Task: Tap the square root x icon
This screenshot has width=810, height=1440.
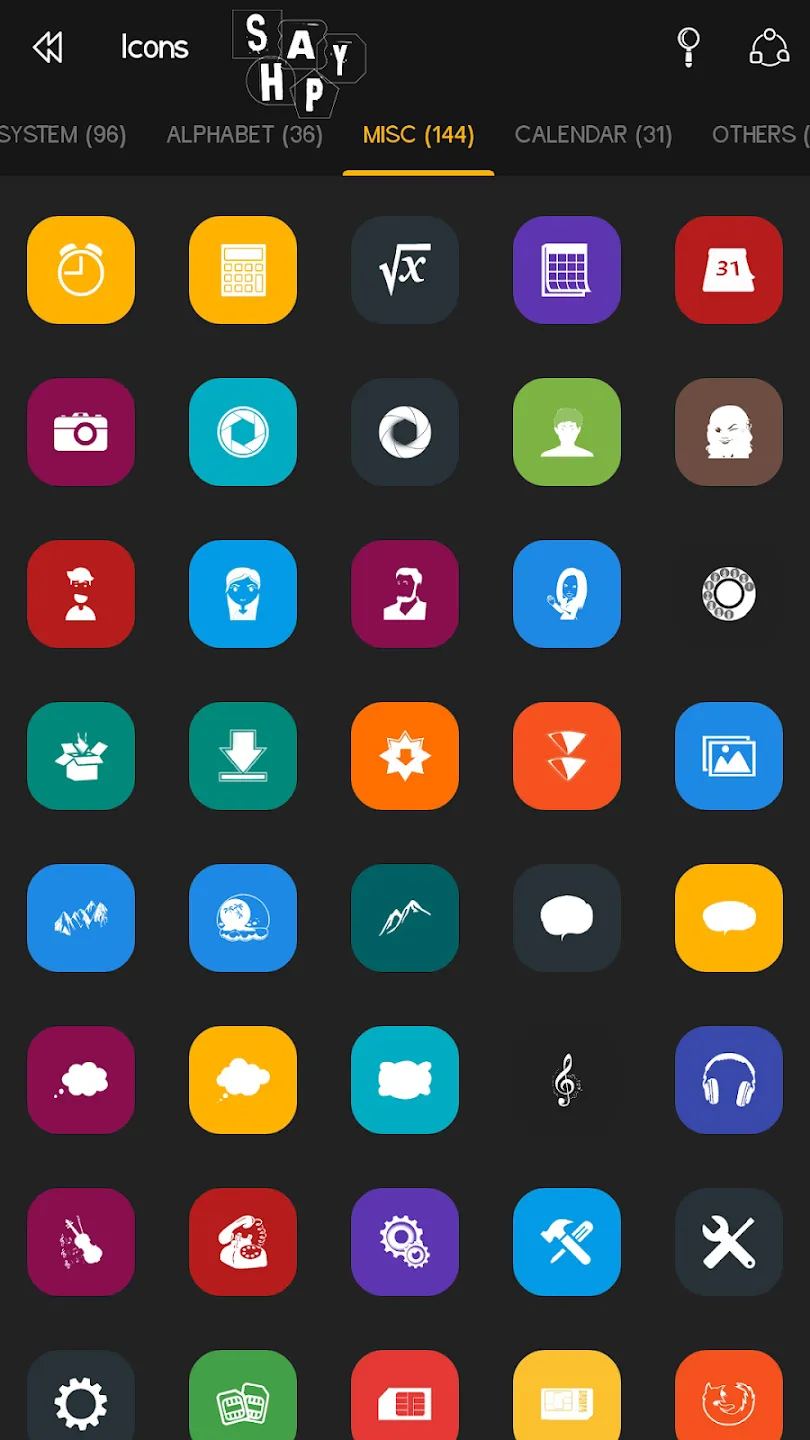Action: (x=405, y=270)
